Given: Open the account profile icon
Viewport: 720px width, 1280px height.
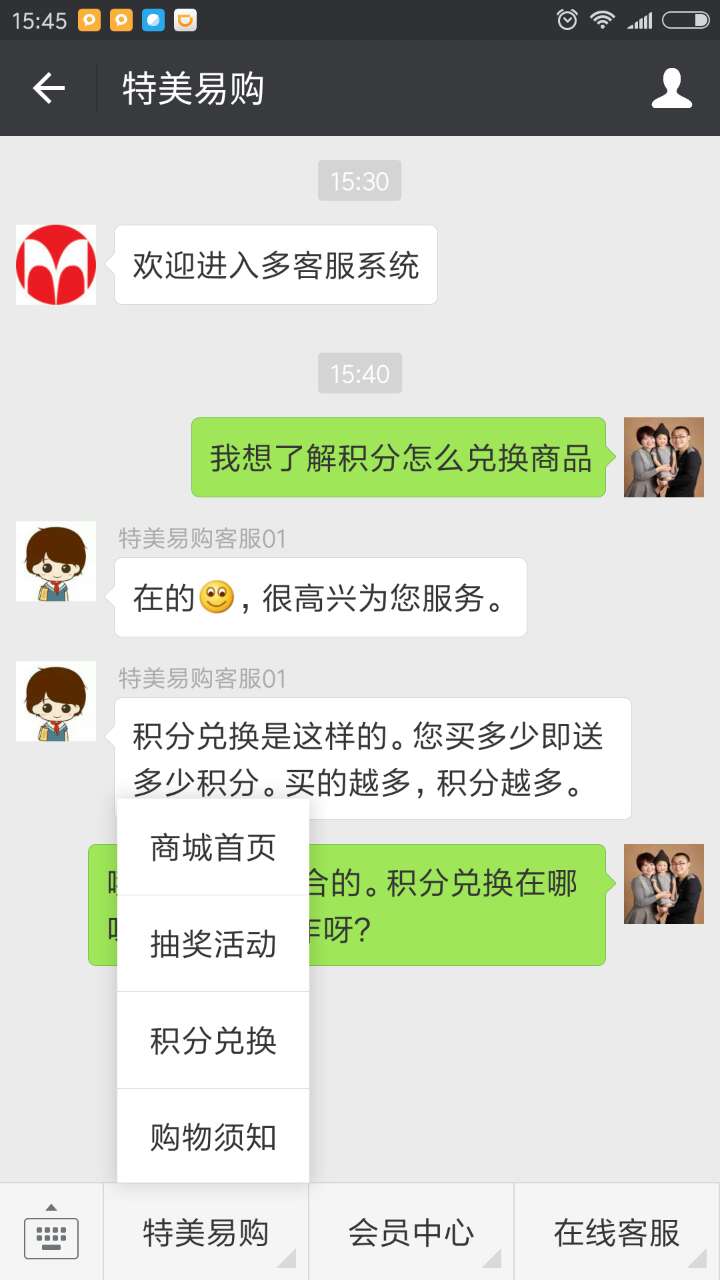Looking at the screenshot, I should tap(671, 89).
